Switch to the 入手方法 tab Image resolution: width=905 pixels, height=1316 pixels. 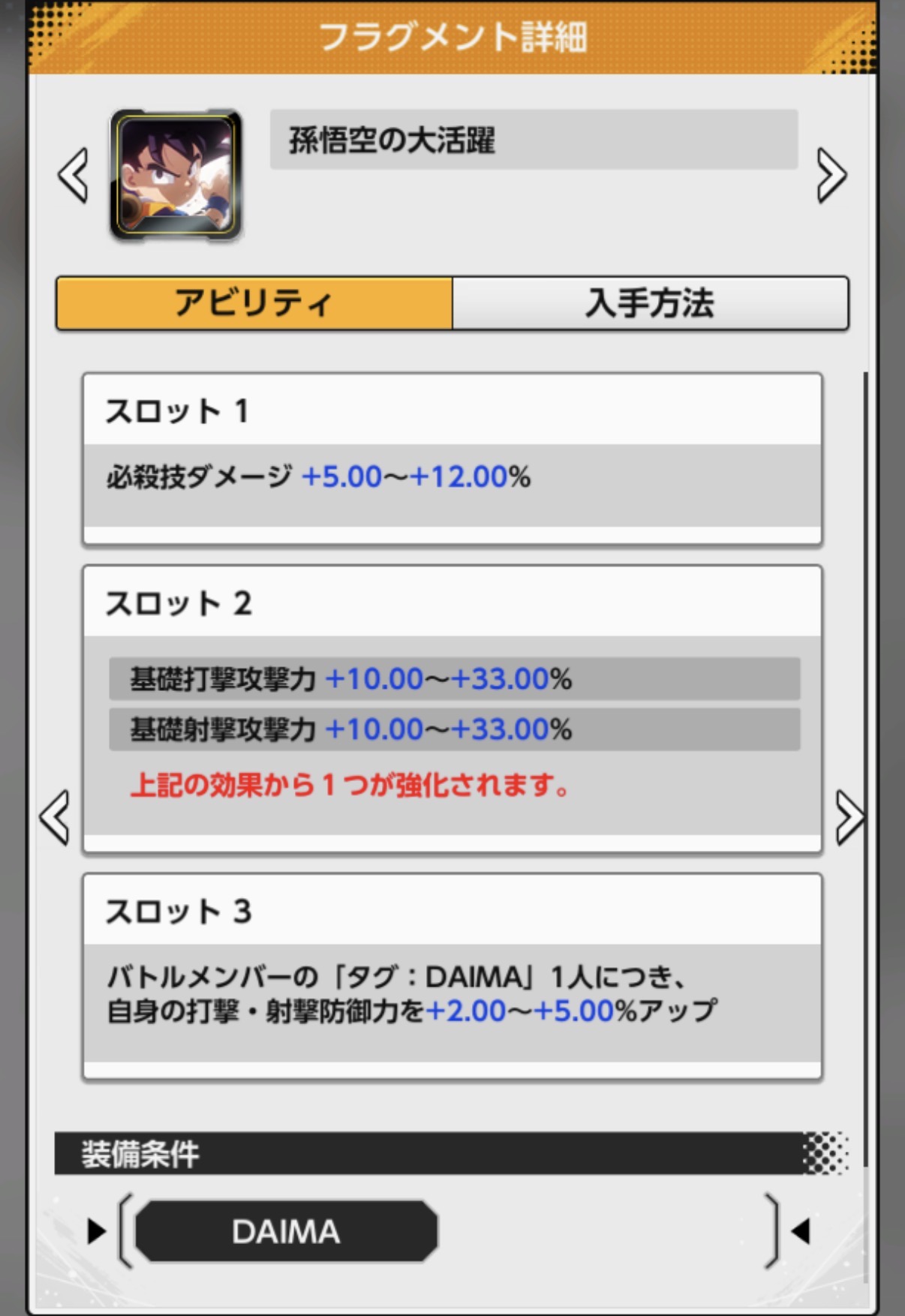click(x=650, y=303)
